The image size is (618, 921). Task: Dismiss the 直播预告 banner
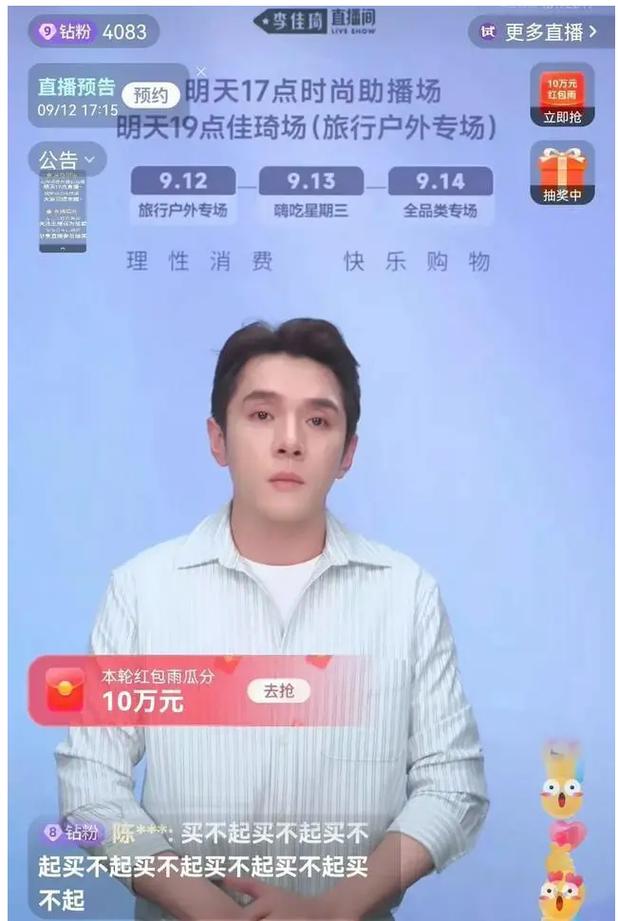pos(201,72)
